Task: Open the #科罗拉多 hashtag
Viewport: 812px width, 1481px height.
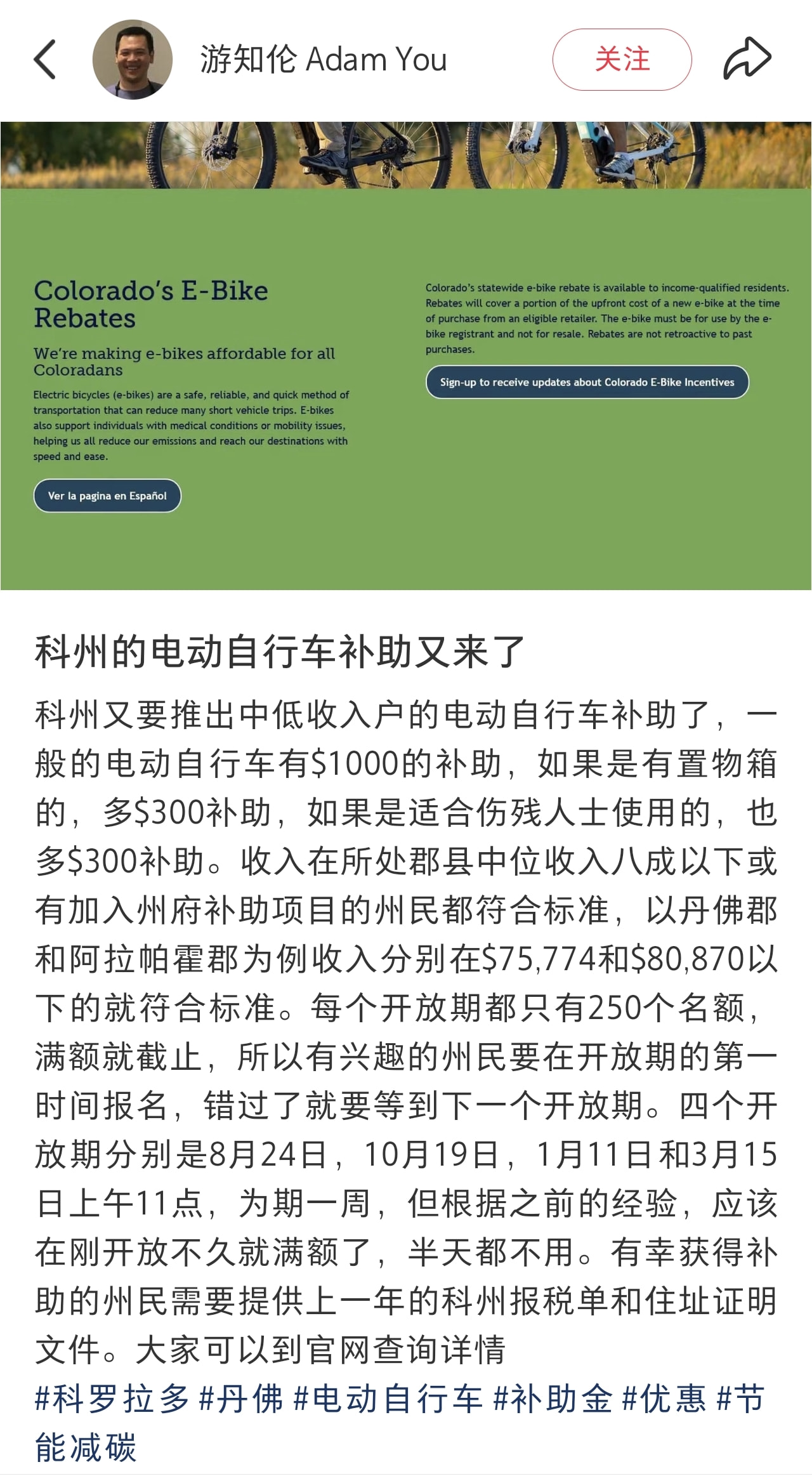Action: click(112, 1399)
